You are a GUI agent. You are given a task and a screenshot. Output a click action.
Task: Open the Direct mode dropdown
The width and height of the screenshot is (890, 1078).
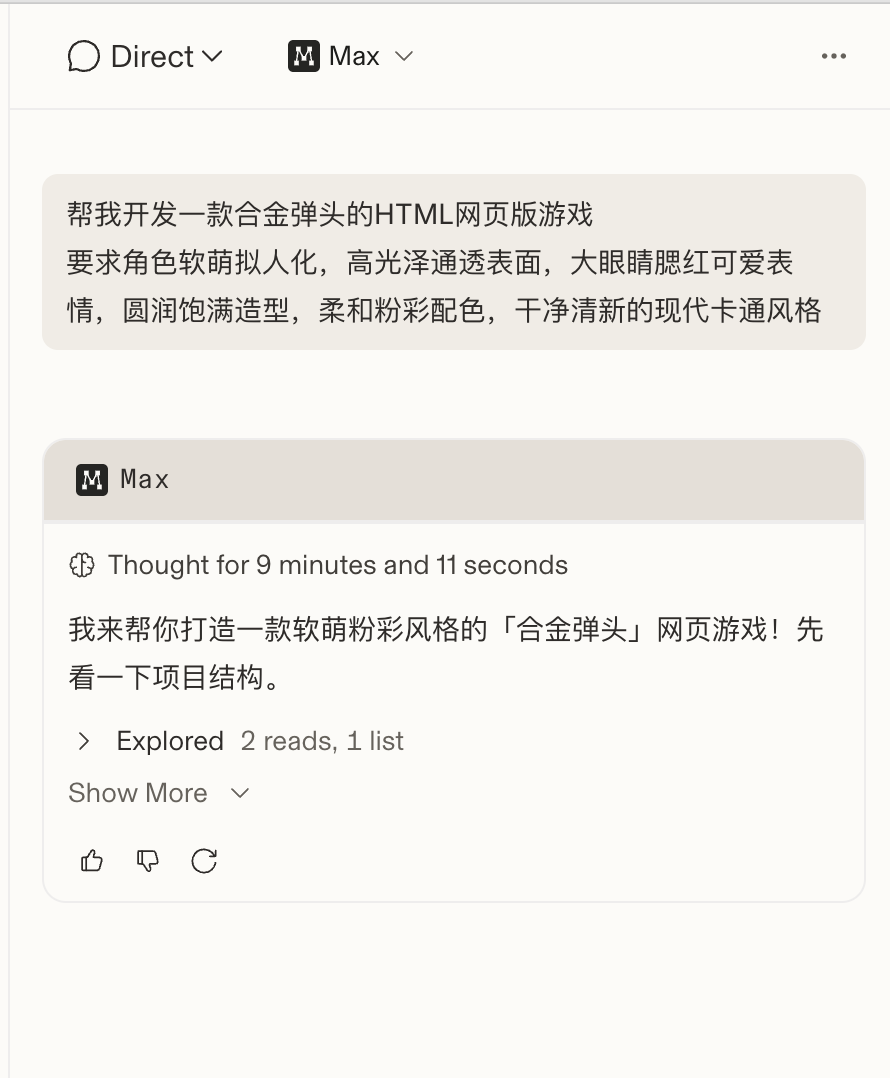click(145, 56)
